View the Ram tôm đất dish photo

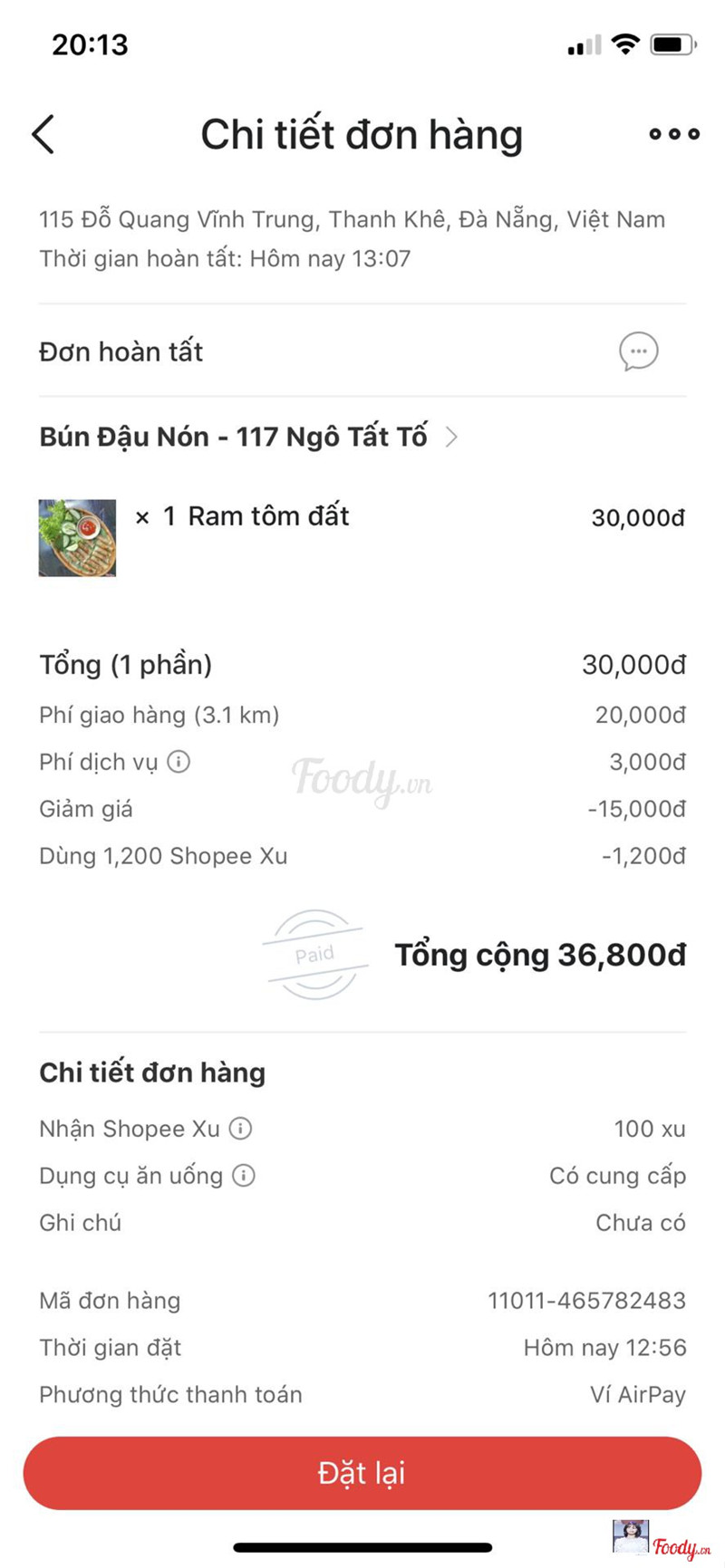click(x=77, y=538)
